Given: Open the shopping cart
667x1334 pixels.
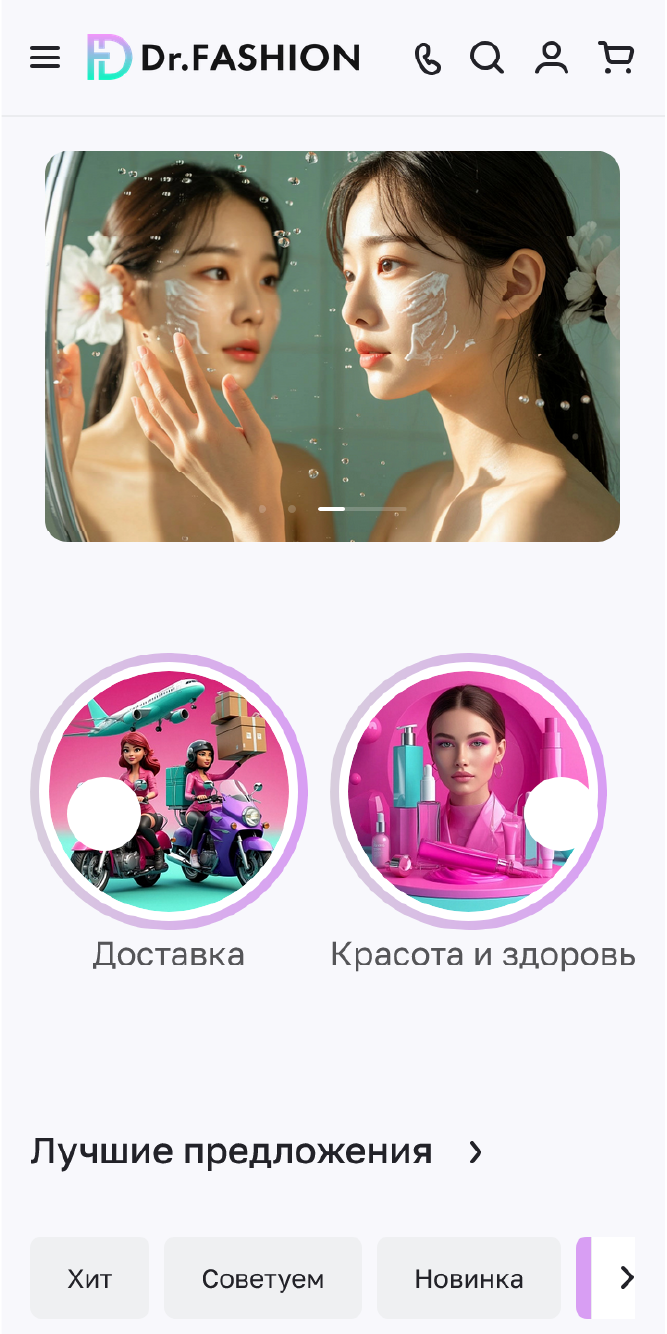Looking at the screenshot, I should tap(616, 57).
